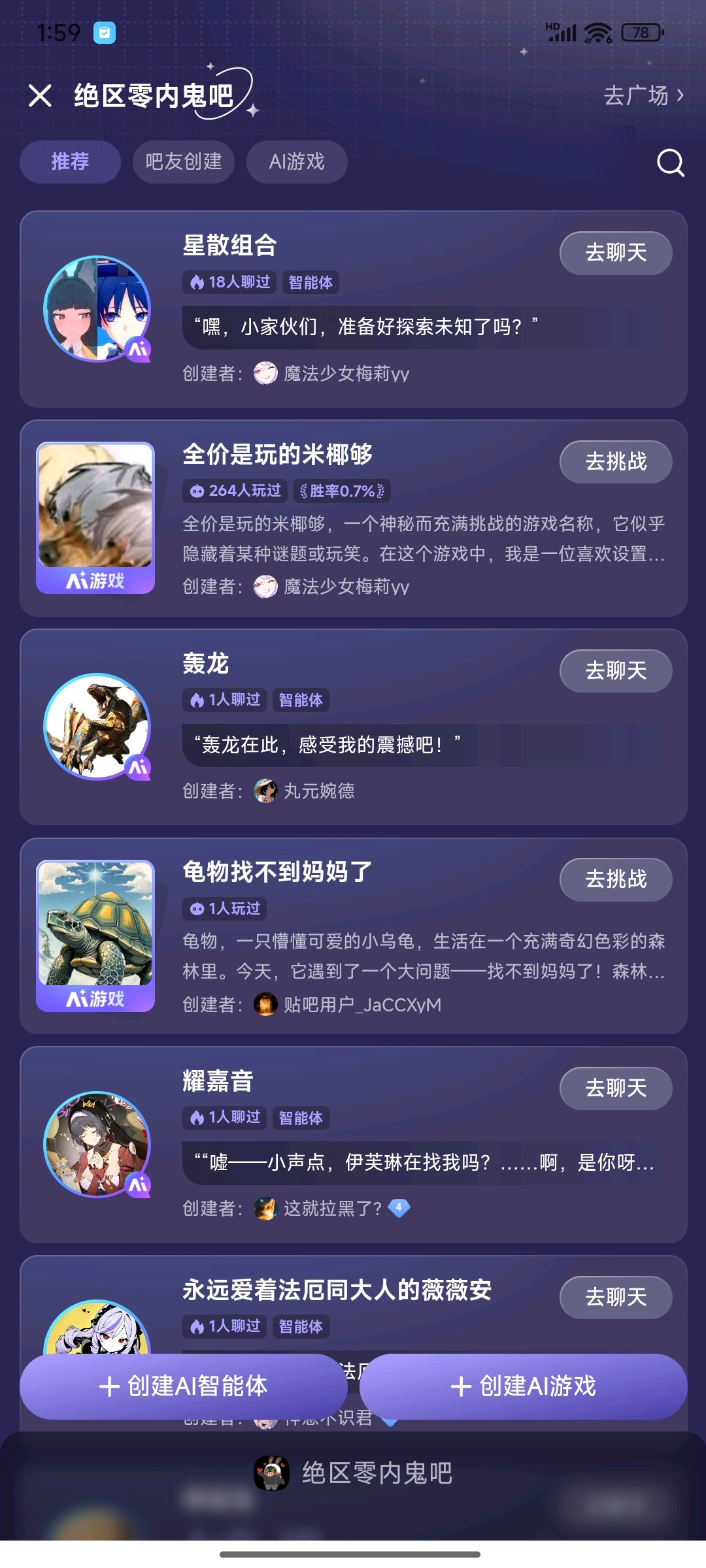Viewport: 706px width, 1568px height.
Task: Create a new AI智能体
Action: tap(184, 1386)
